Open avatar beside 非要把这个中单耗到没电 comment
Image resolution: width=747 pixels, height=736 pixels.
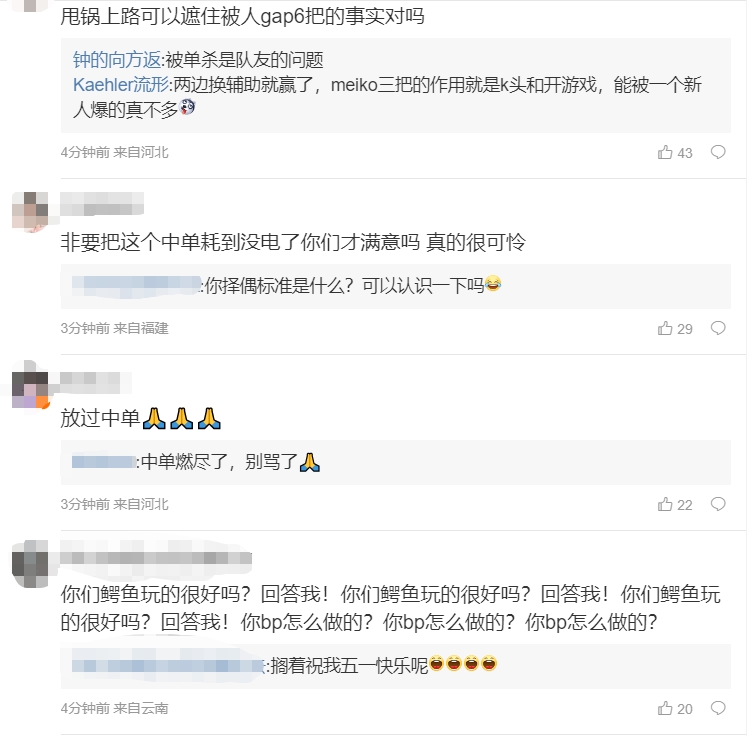30,212
